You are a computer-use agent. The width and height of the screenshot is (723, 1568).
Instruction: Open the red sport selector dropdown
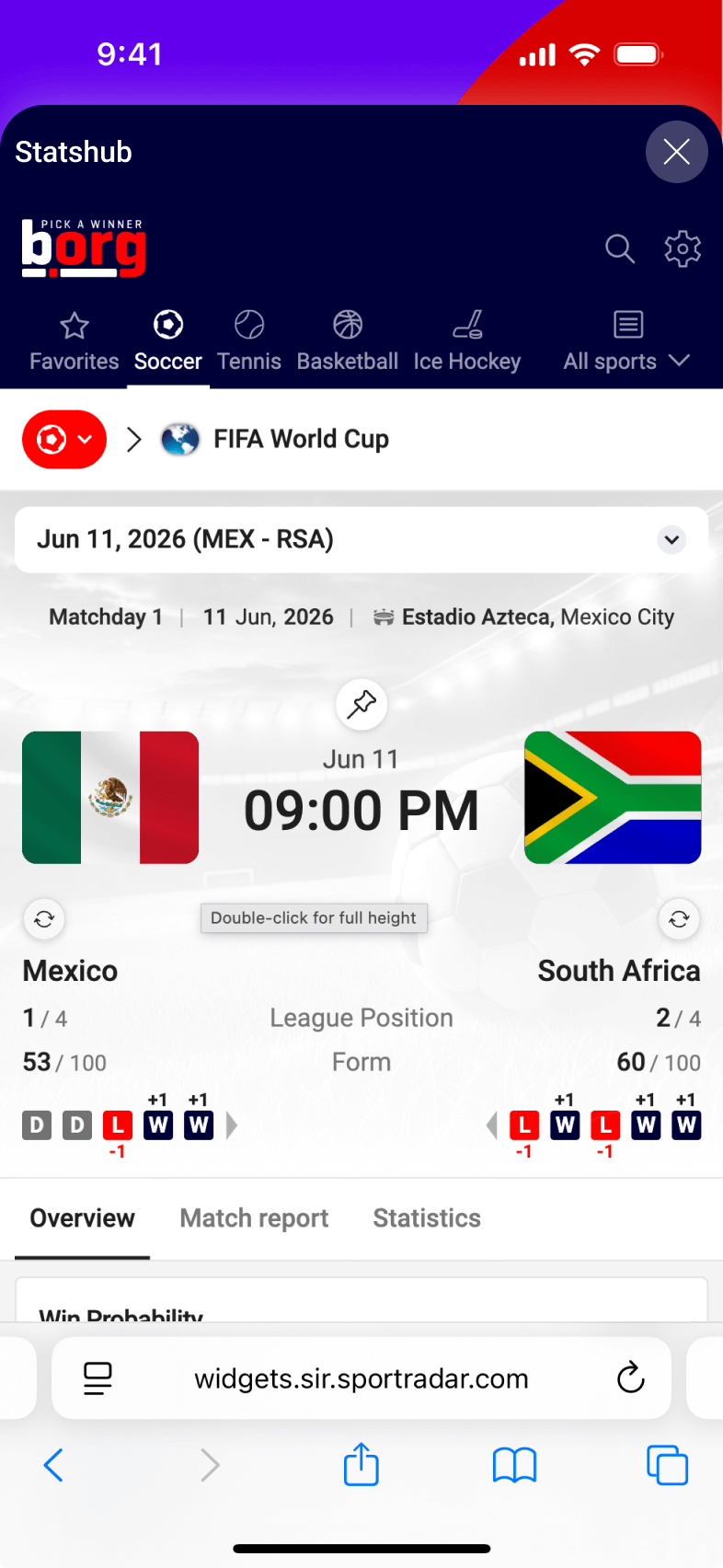pyautogui.click(x=64, y=440)
